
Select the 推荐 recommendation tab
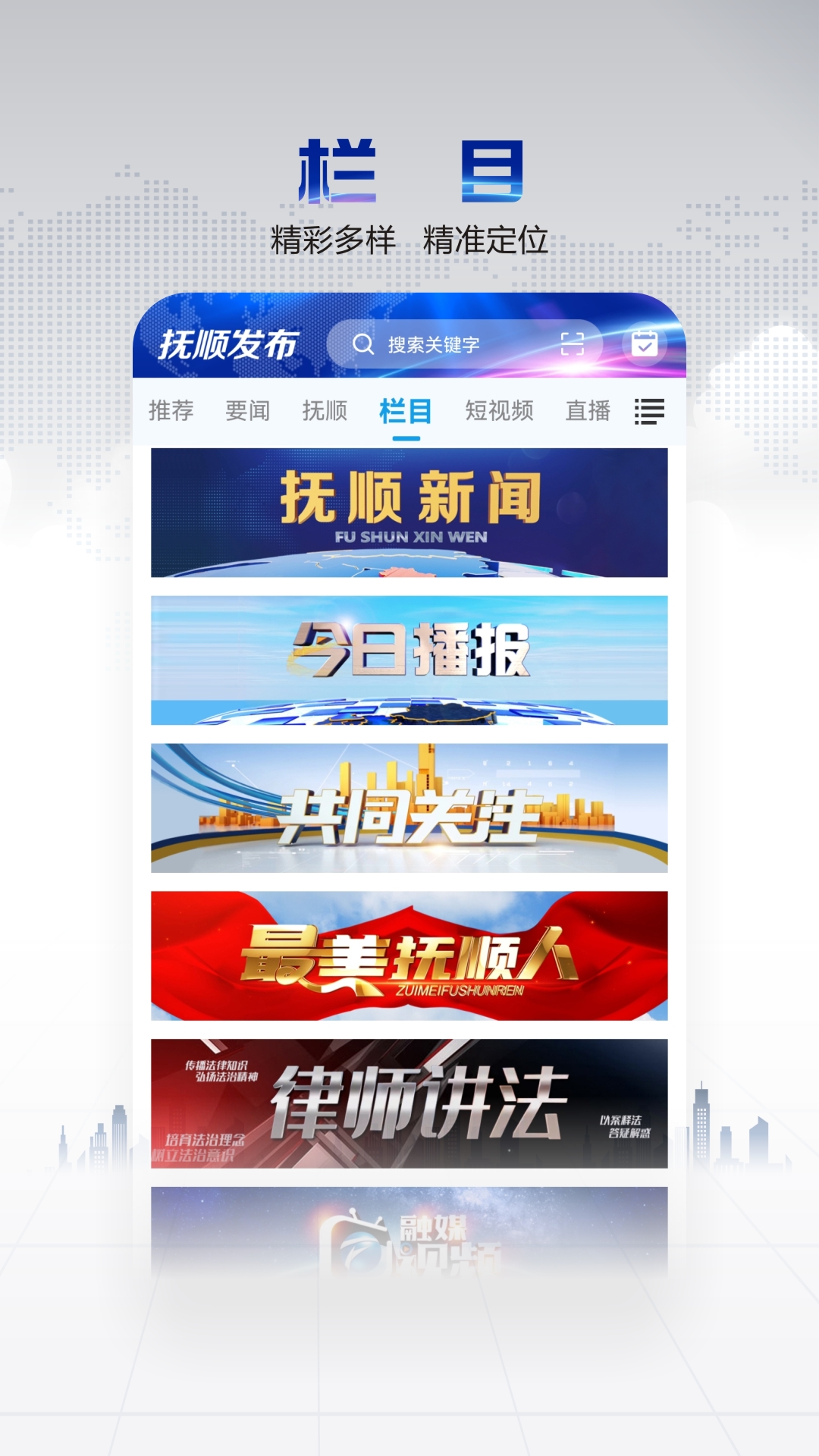click(x=172, y=409)
